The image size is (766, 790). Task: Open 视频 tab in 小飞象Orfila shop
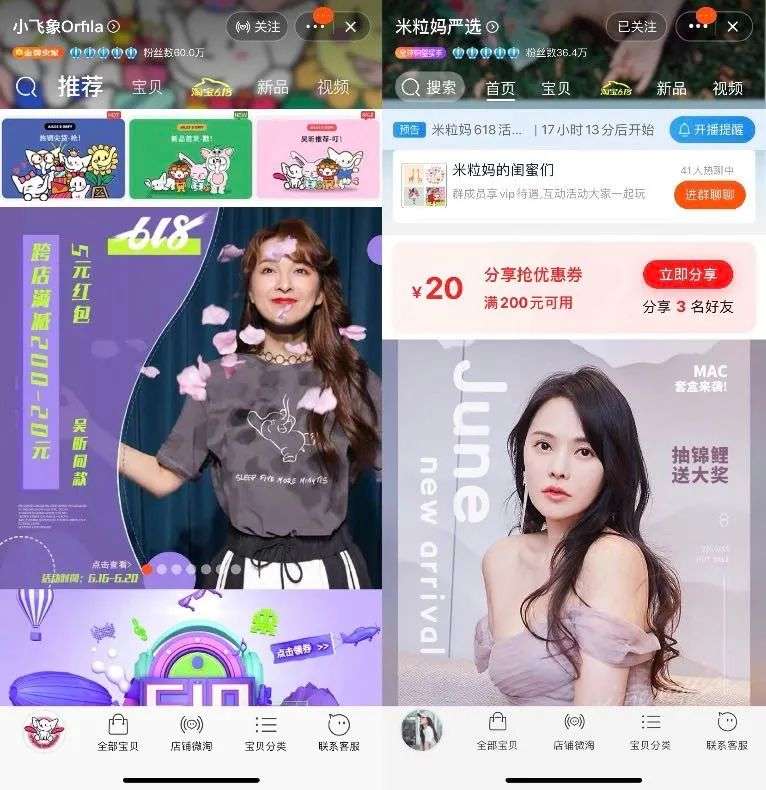coord(333,88)
